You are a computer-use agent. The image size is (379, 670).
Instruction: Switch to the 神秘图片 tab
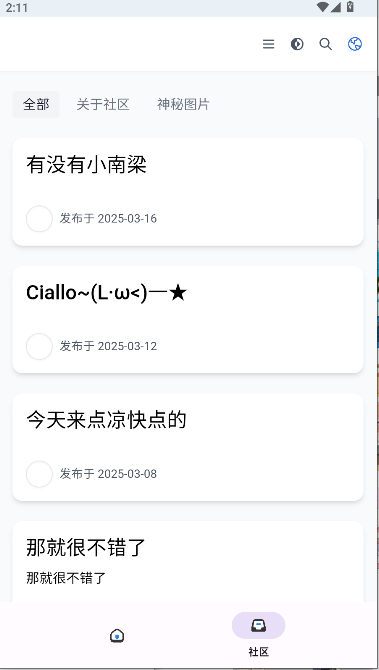click(x=183, y=104)
